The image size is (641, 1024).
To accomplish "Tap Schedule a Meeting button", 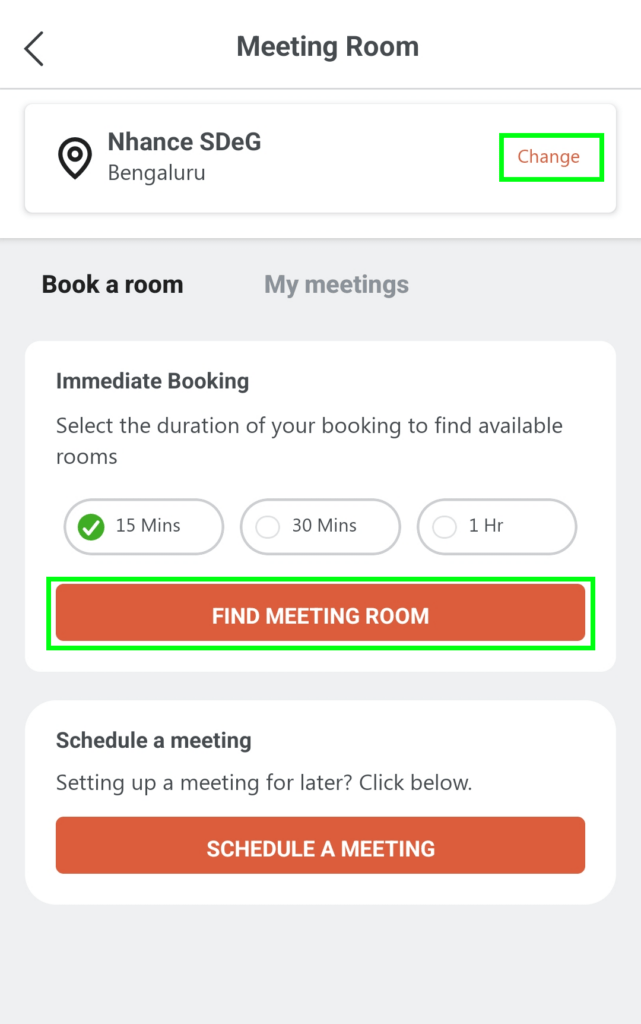I will click(320, 846).
